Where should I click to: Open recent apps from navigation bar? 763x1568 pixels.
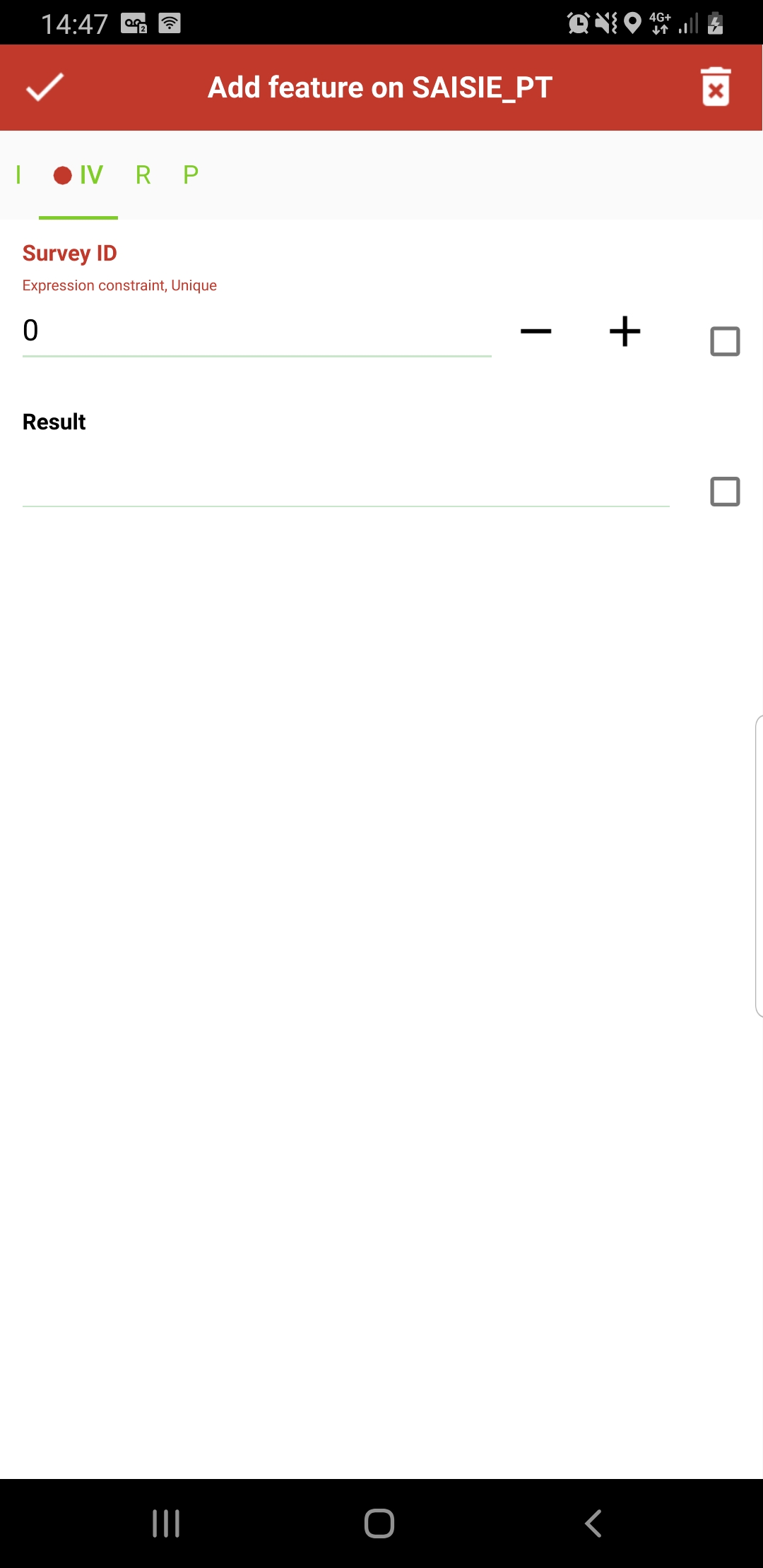click(166, 1524)
